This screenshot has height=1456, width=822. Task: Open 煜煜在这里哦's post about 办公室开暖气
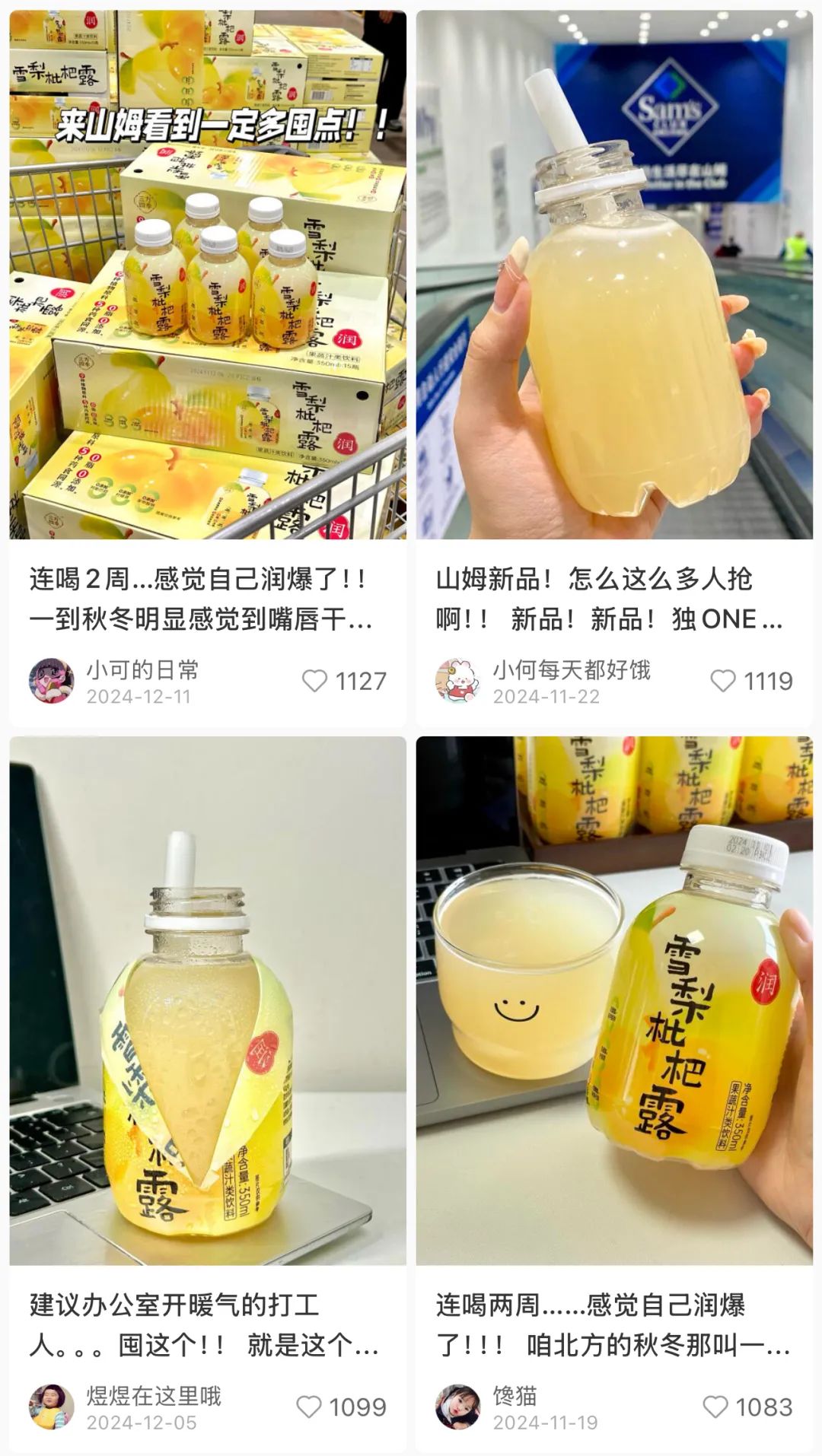tap(207, 1000)
